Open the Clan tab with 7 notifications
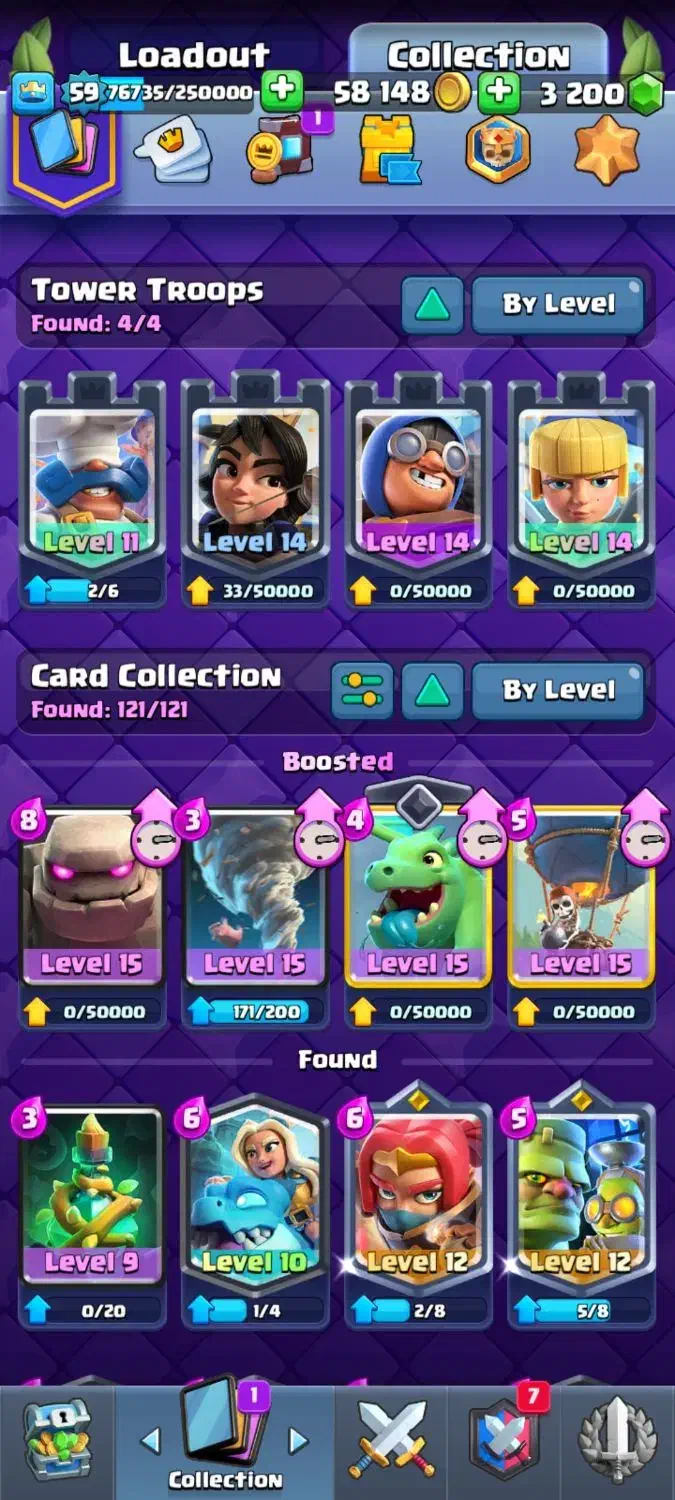675x1500 pixels. (505, 1440)
